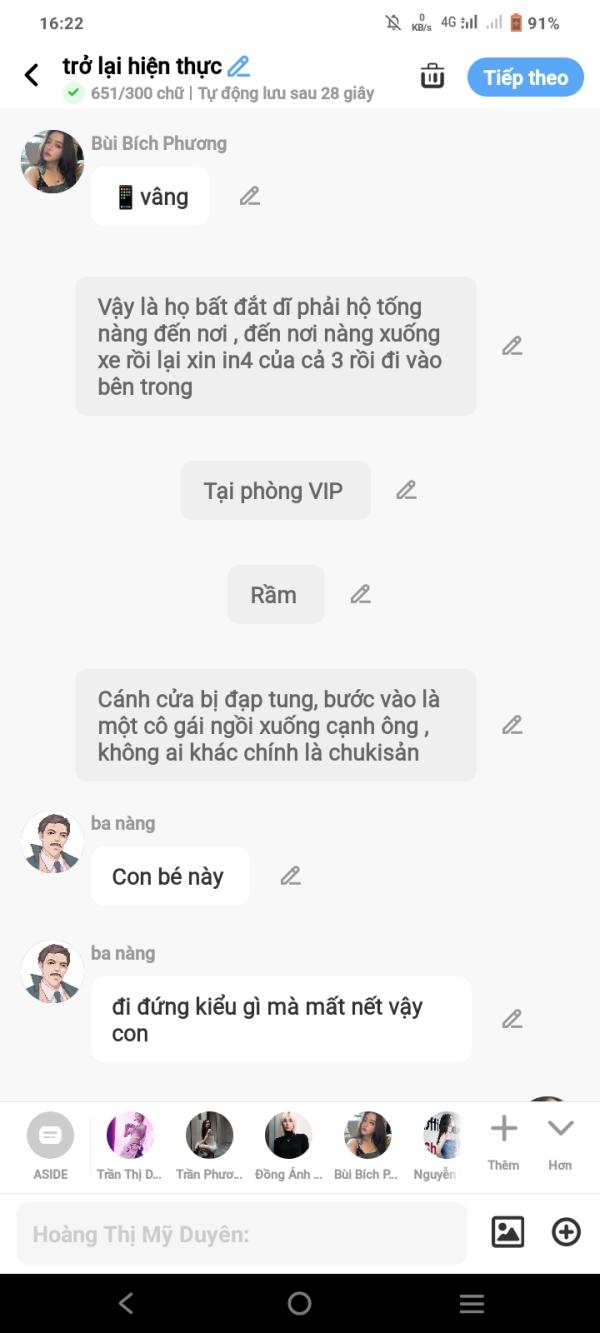This screenshot has height=1333, width=600.
Task: Edit the "Rầm" aside line
Action: pos(361,594)
